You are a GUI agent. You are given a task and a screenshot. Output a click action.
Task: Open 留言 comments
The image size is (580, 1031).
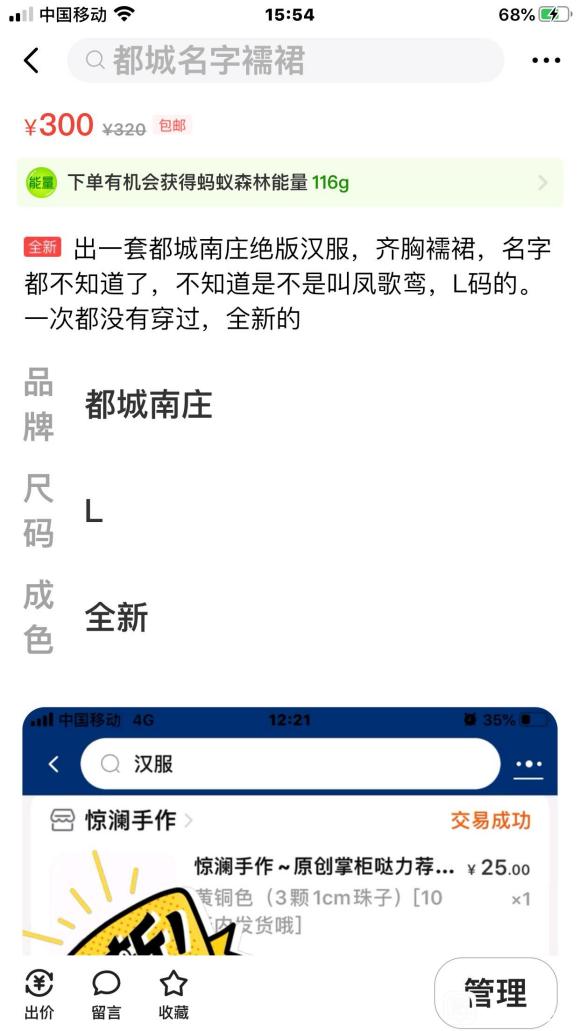[x=106, y=995]
